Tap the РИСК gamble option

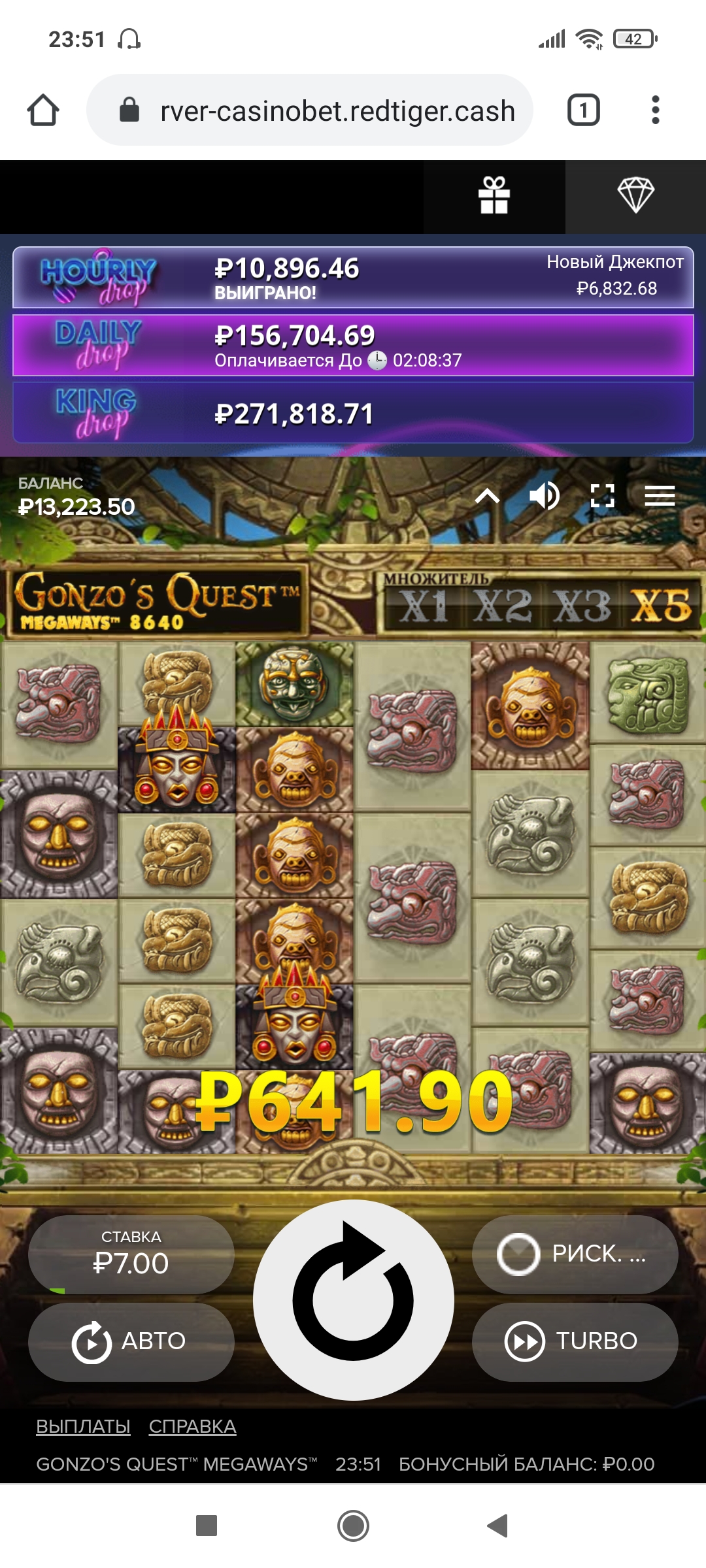[575, 1254]
